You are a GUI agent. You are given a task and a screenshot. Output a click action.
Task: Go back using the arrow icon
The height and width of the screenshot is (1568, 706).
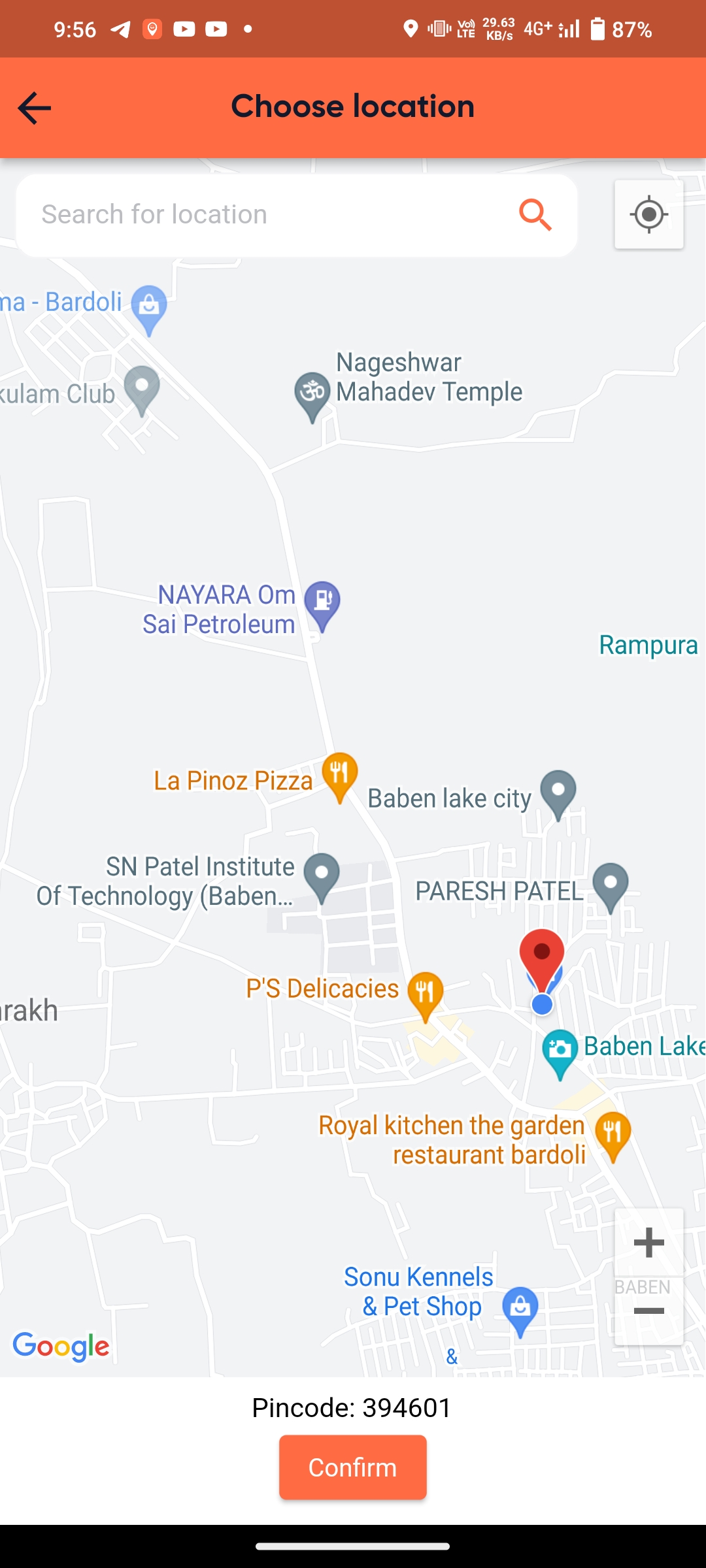(x=34, y=108)
